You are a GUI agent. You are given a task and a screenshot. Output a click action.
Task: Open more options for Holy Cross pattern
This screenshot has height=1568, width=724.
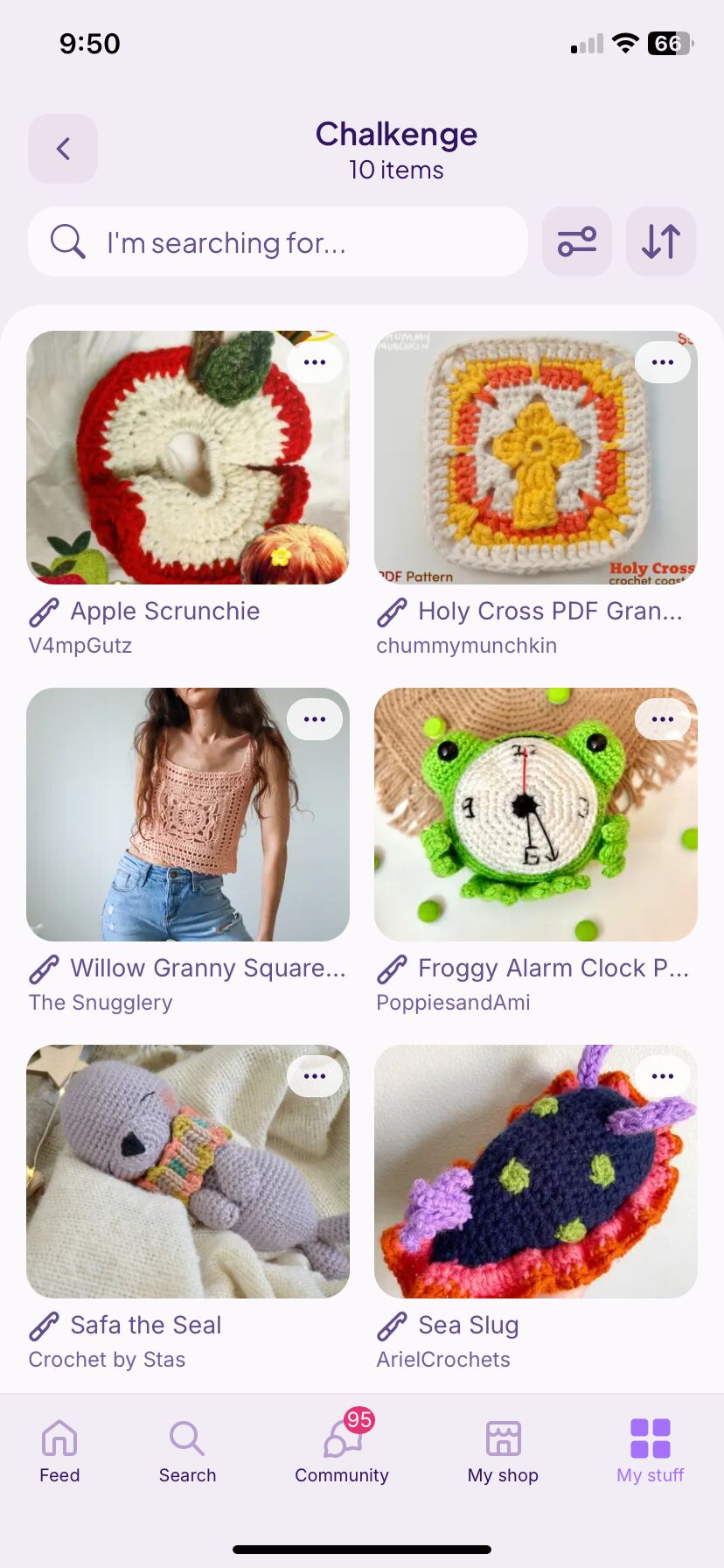pos(663,362)
